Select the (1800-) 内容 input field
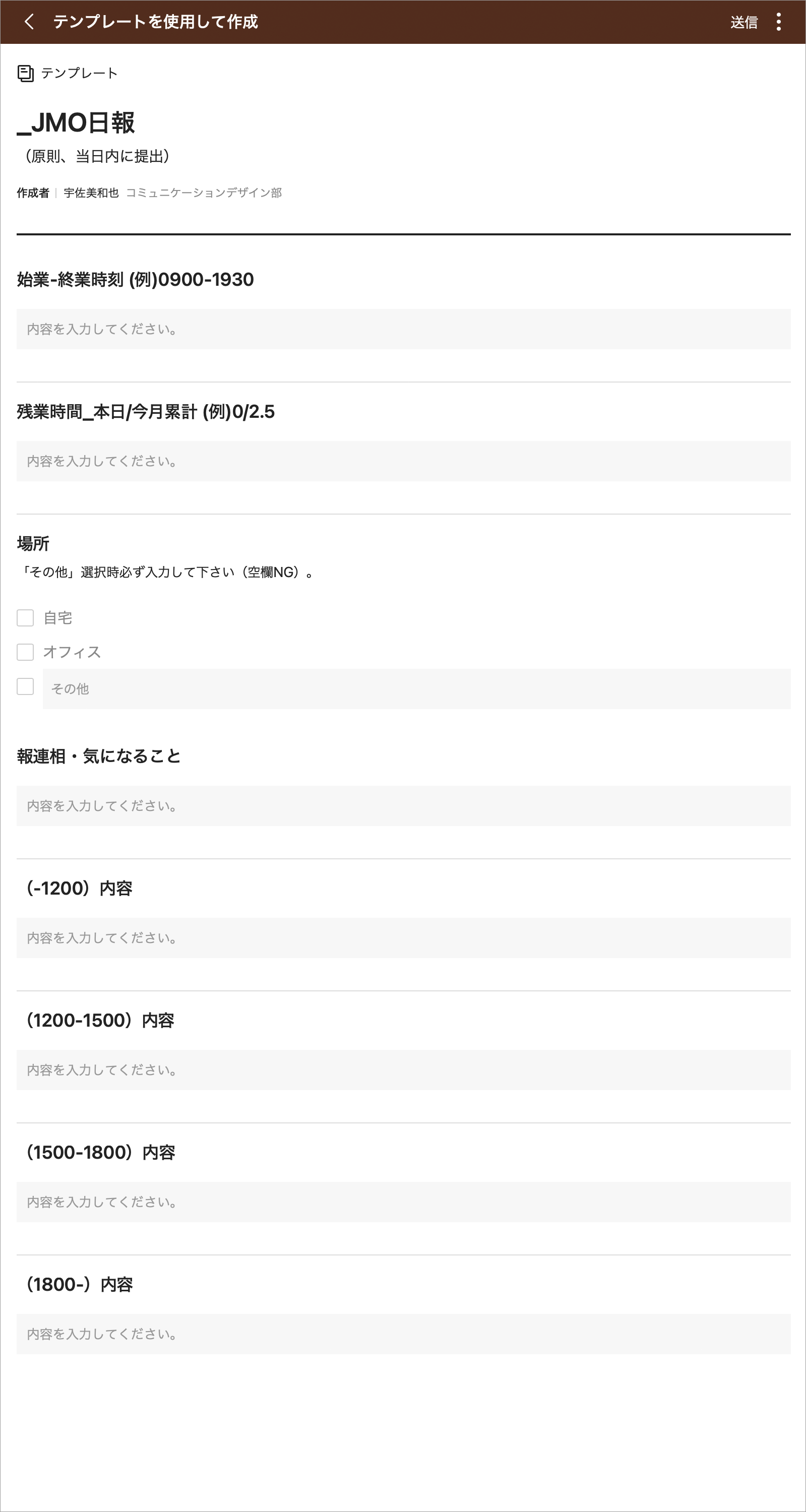Screen dimensions: 806x1512 (x=403, y=1334)
